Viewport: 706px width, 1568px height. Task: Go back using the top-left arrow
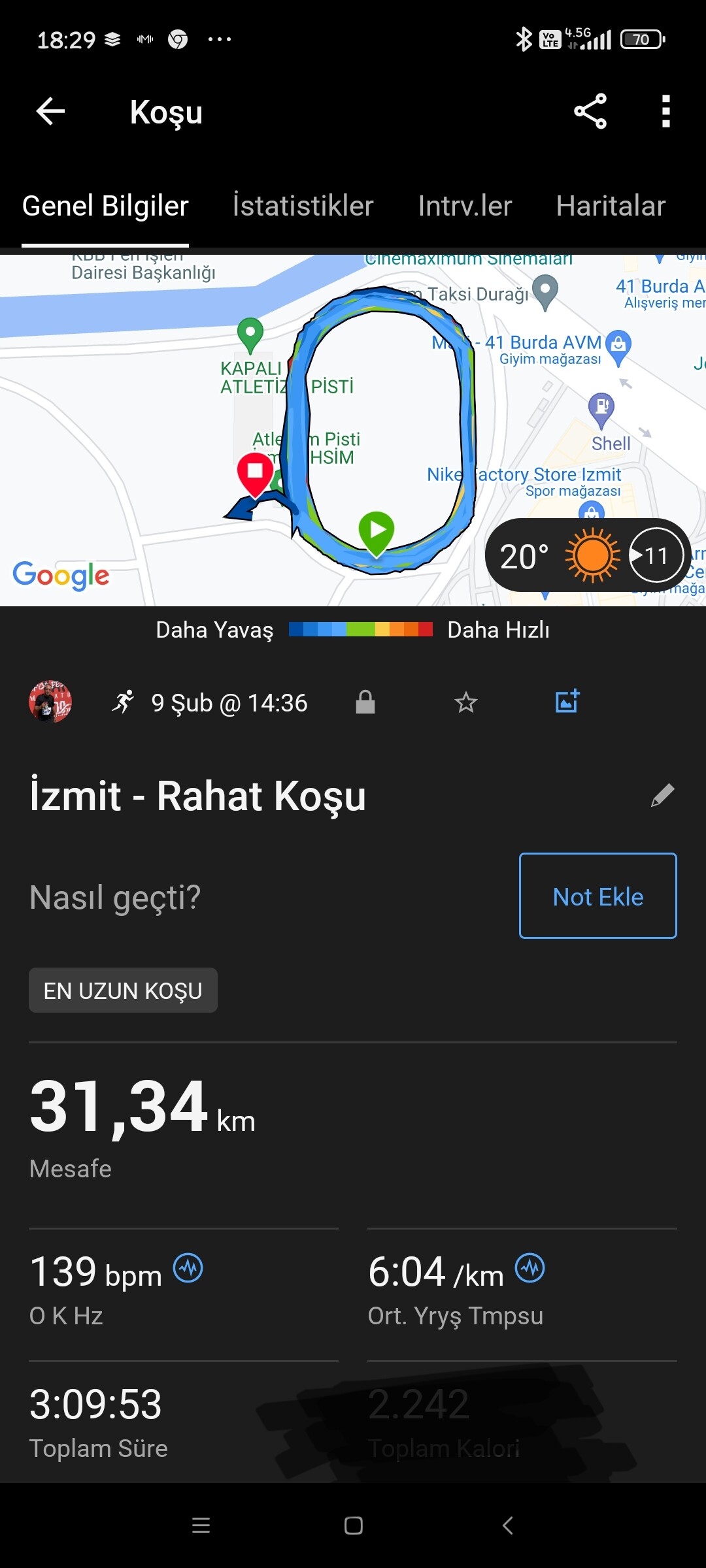[50, 111]
